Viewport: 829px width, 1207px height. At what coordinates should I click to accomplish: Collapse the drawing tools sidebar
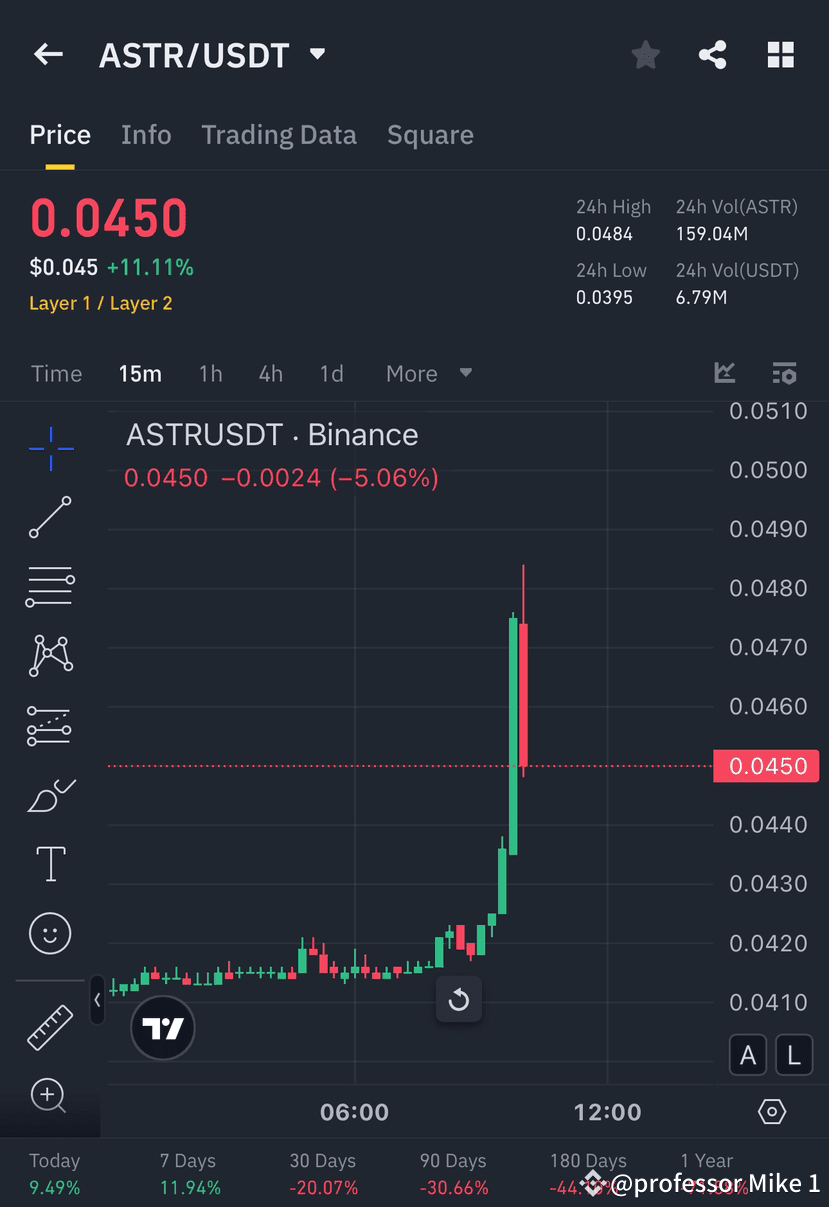coord(96,999)
